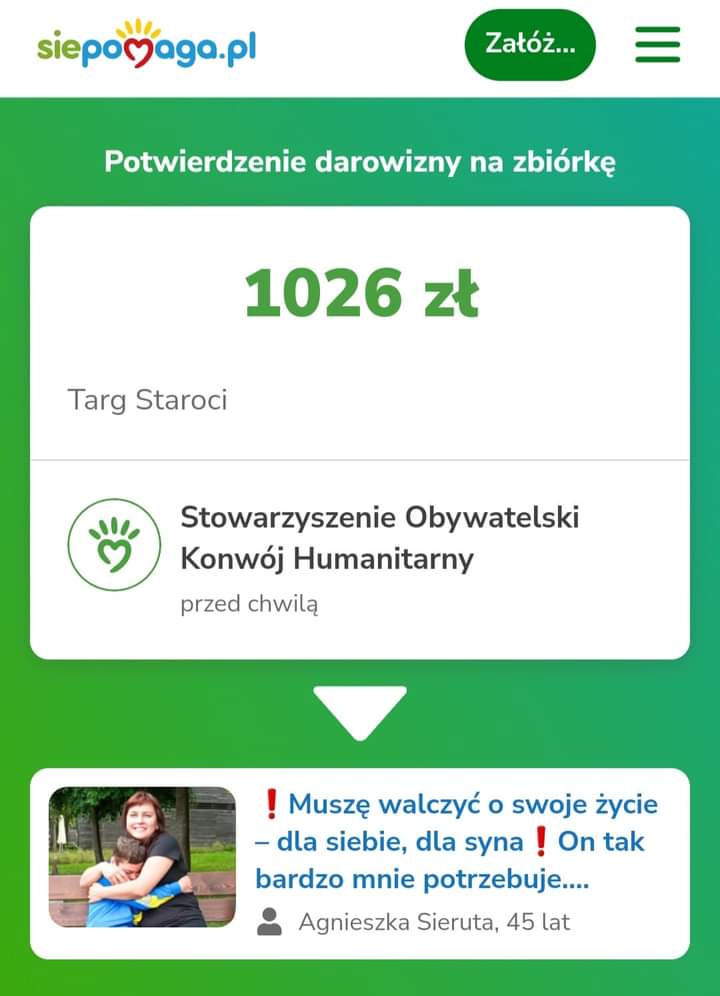Tap the Załóż... button

tap(530, 44)
